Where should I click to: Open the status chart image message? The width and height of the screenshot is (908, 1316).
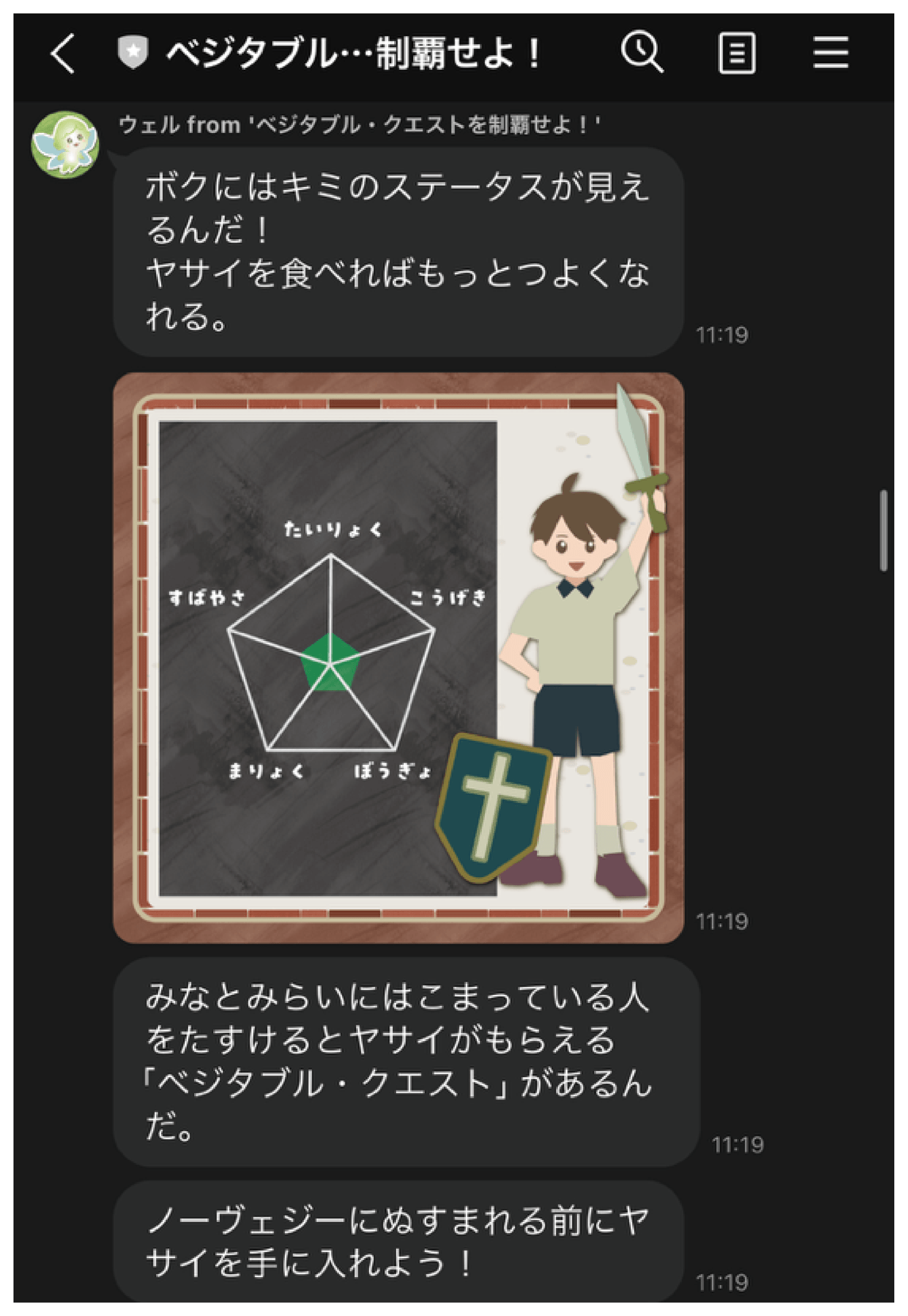tap(399, 658)
